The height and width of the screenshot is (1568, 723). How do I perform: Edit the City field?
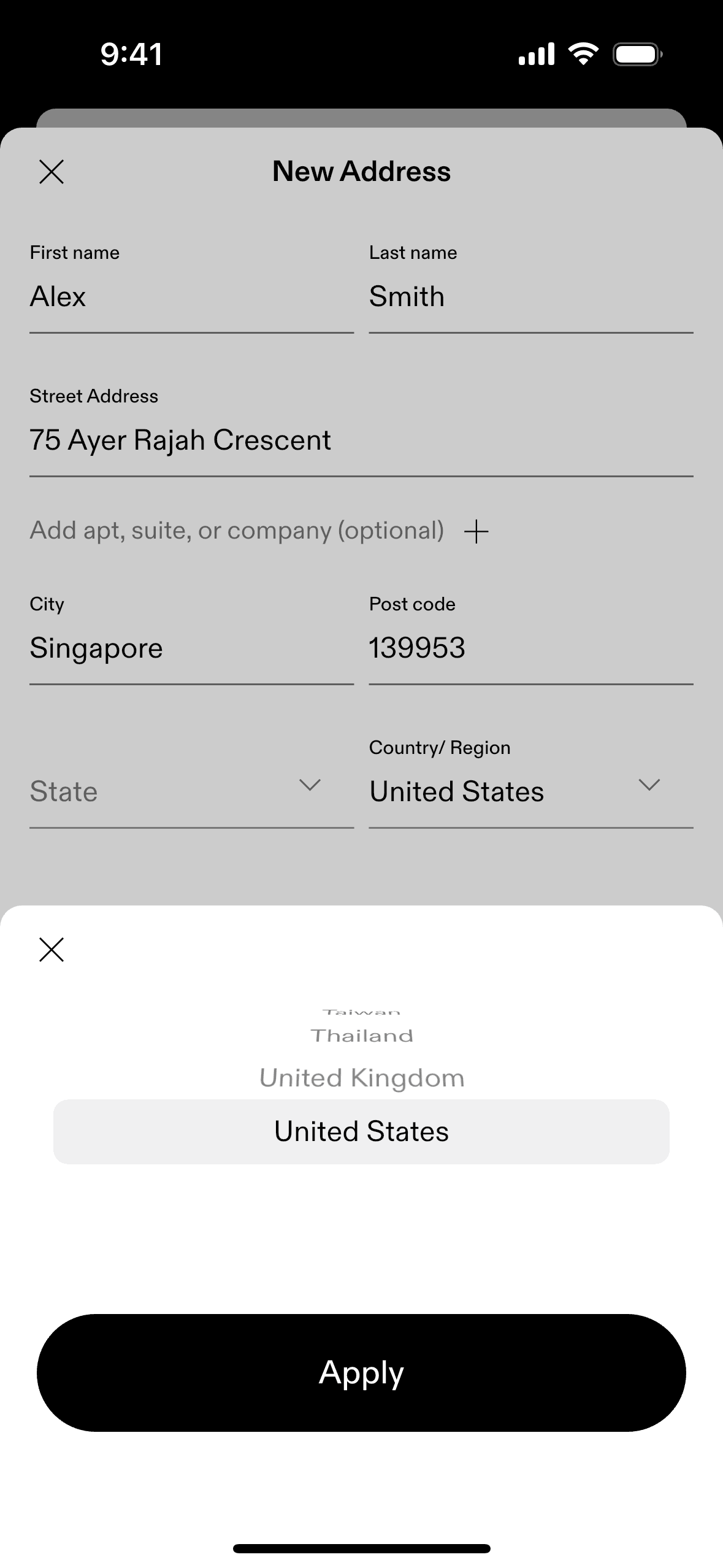point(191,649)
